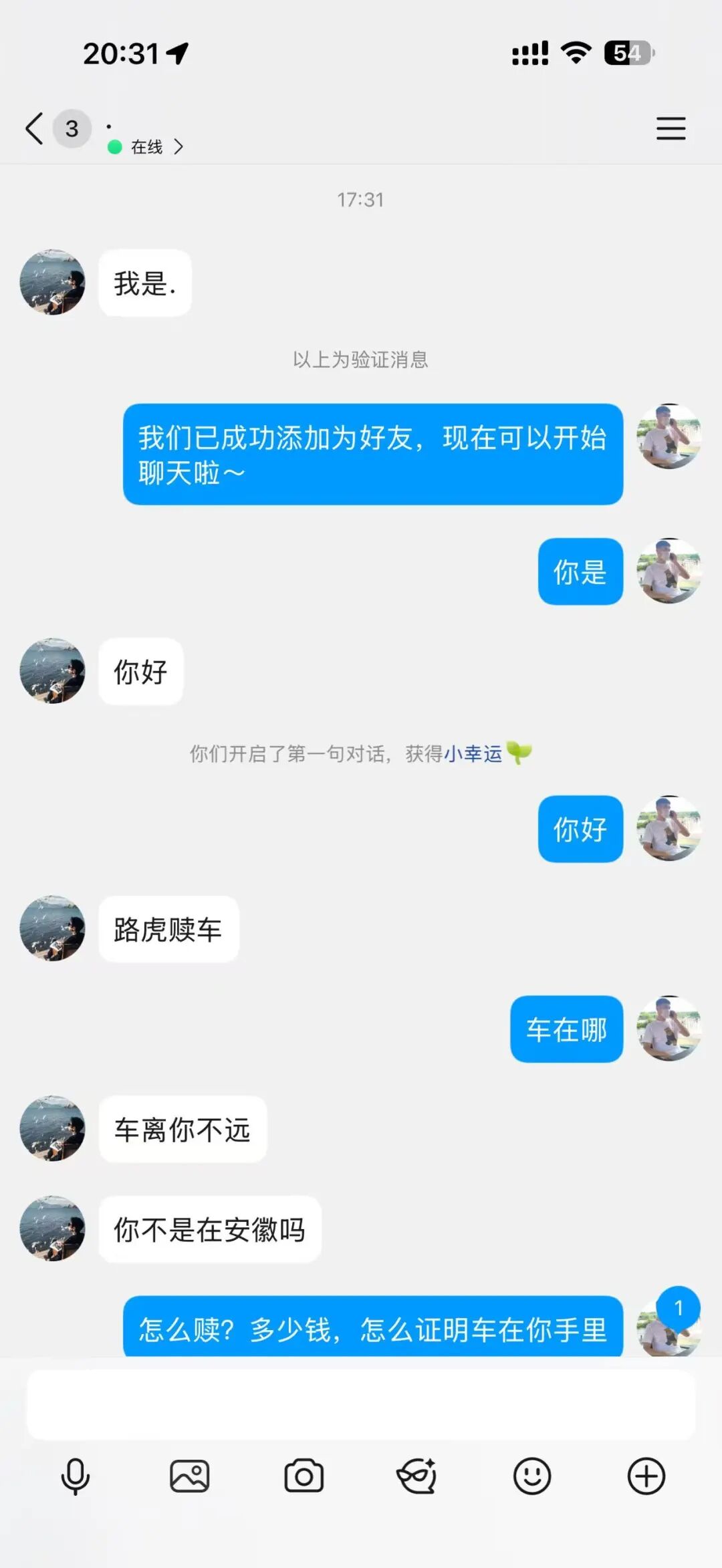The width and height of the screenshot is (722, 1568).
Task: Open the 小幸运 link in the system message
Action: click(473, 754)
